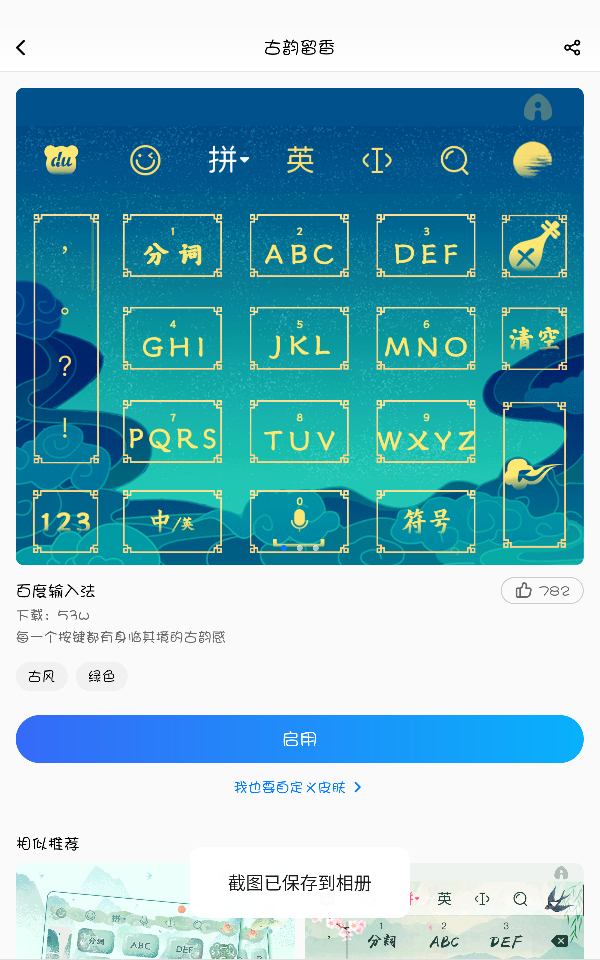
Task: Go back using the arrow
Action: 21,48
